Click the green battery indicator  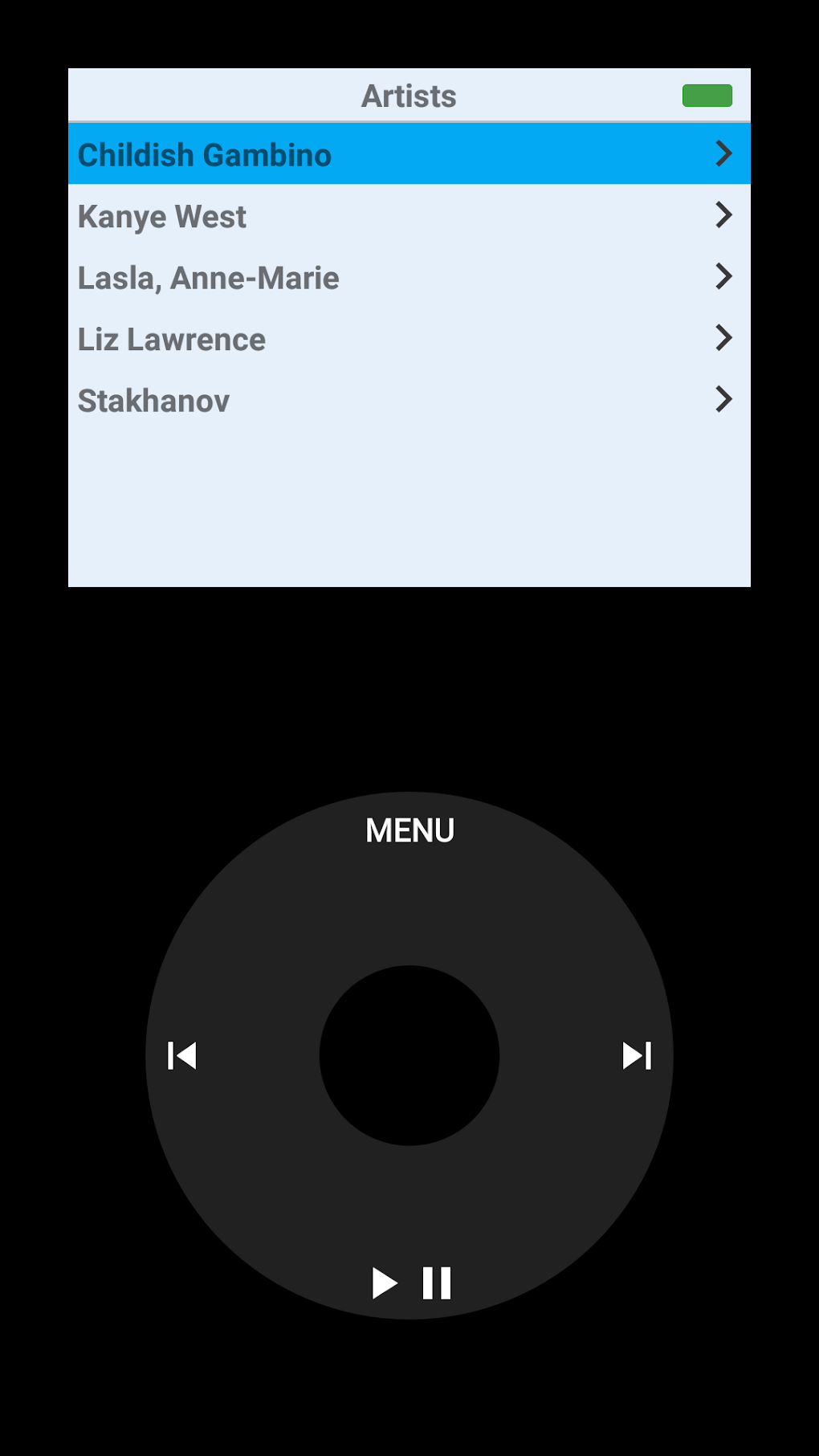[706, 95]
